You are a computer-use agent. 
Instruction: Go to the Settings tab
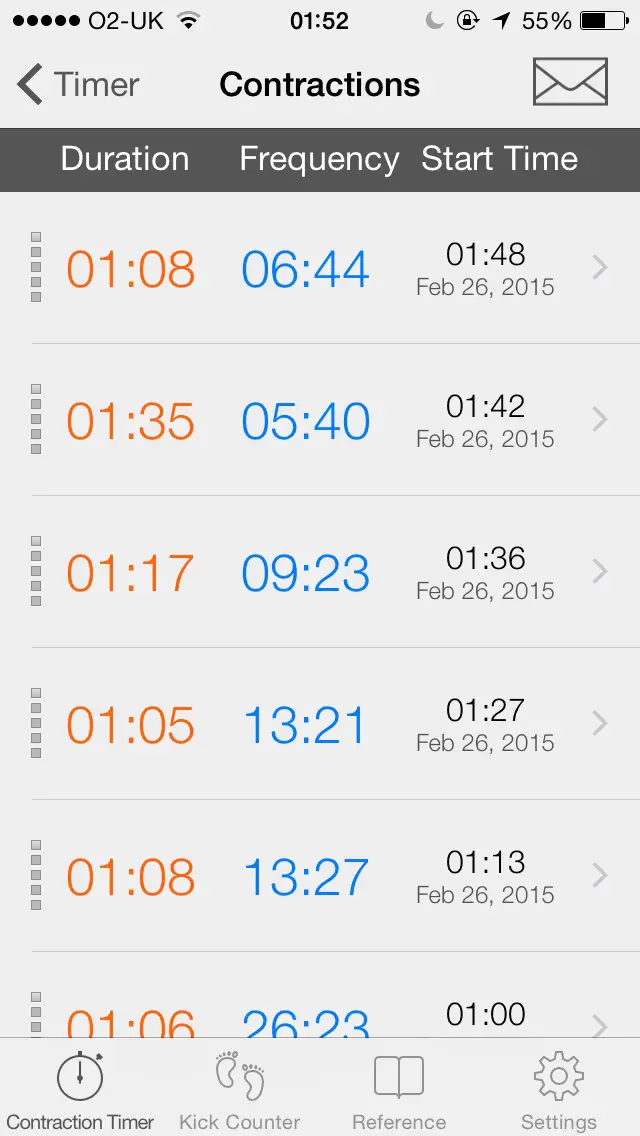pos(559,1088)
